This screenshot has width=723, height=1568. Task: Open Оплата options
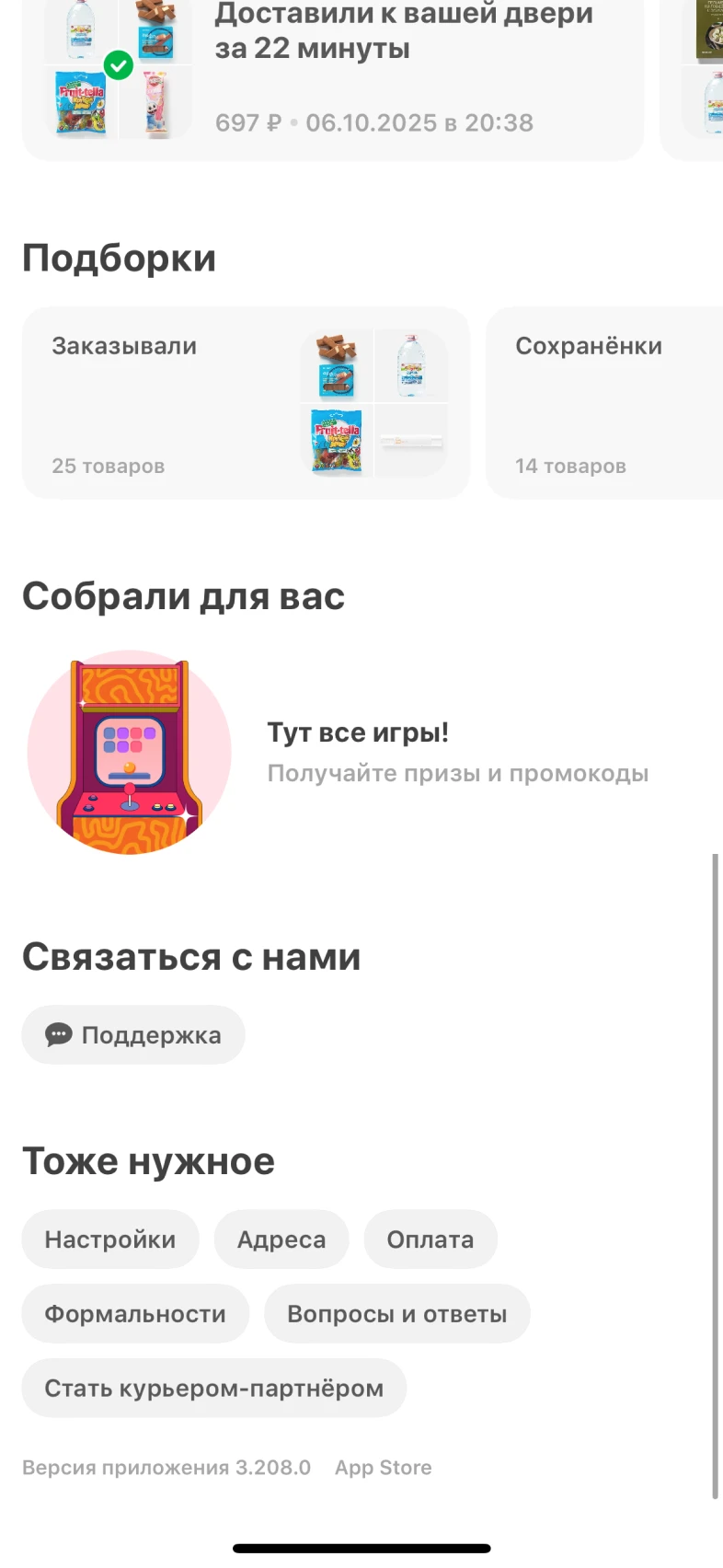(430, 1239)
